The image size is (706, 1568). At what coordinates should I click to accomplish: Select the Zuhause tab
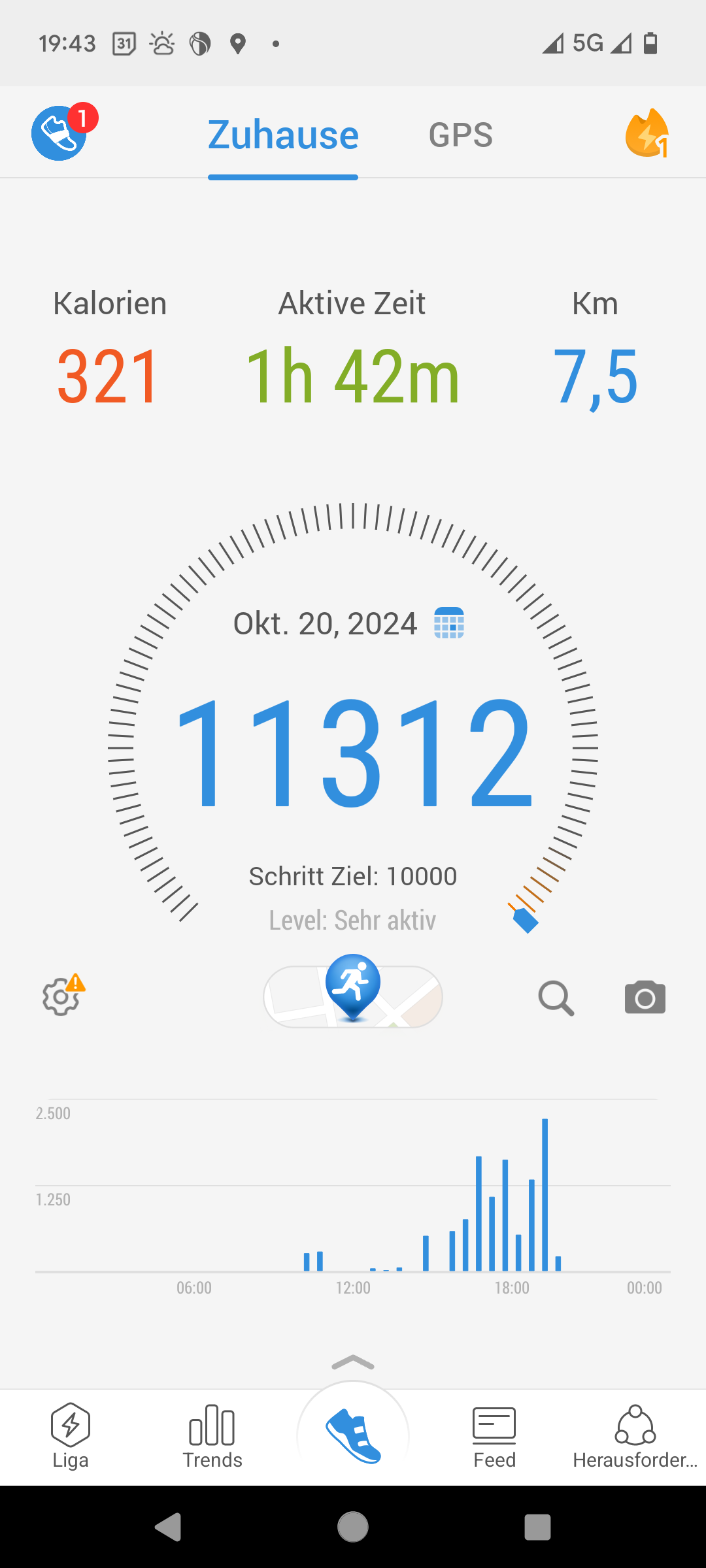(x=283, y=135)
